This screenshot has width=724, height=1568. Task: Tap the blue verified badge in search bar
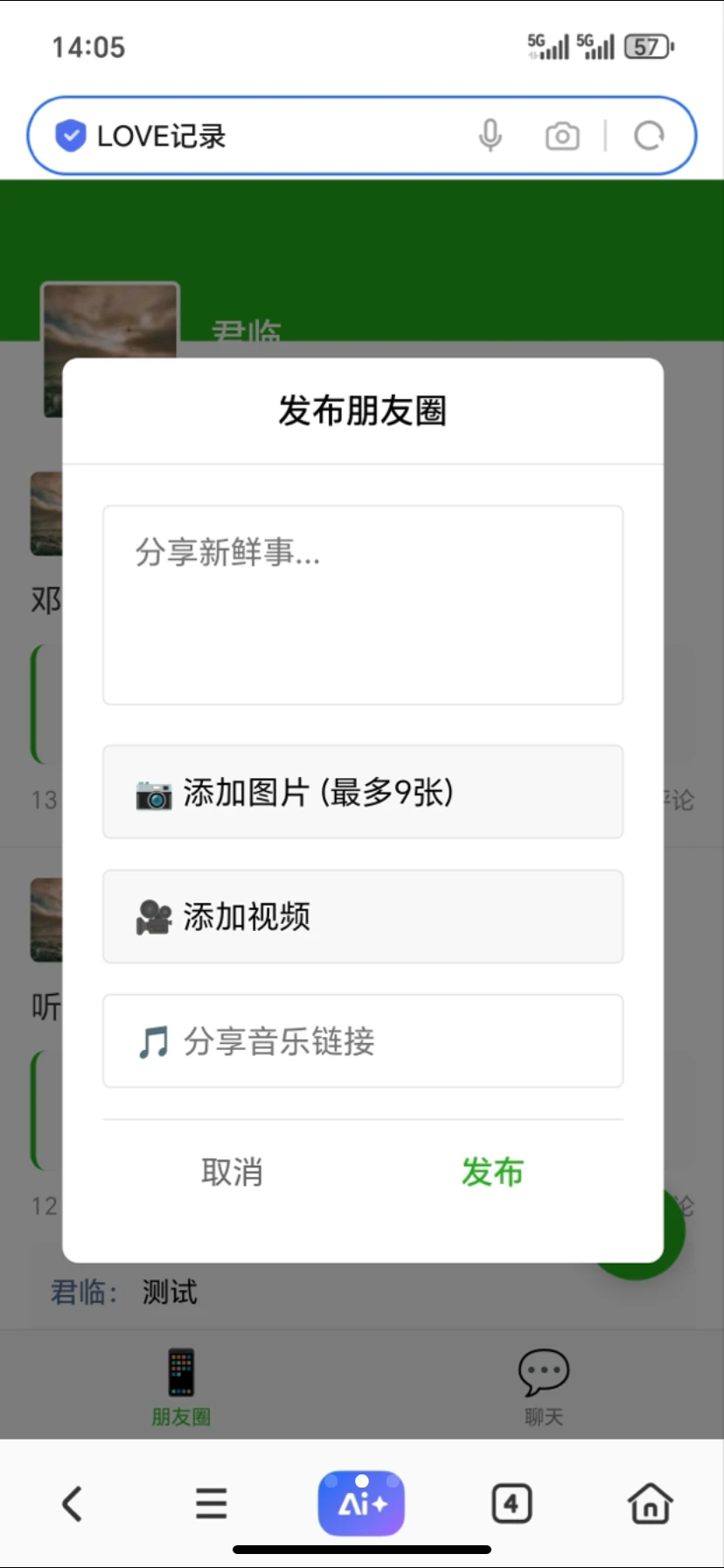click(x=70, y=134)
